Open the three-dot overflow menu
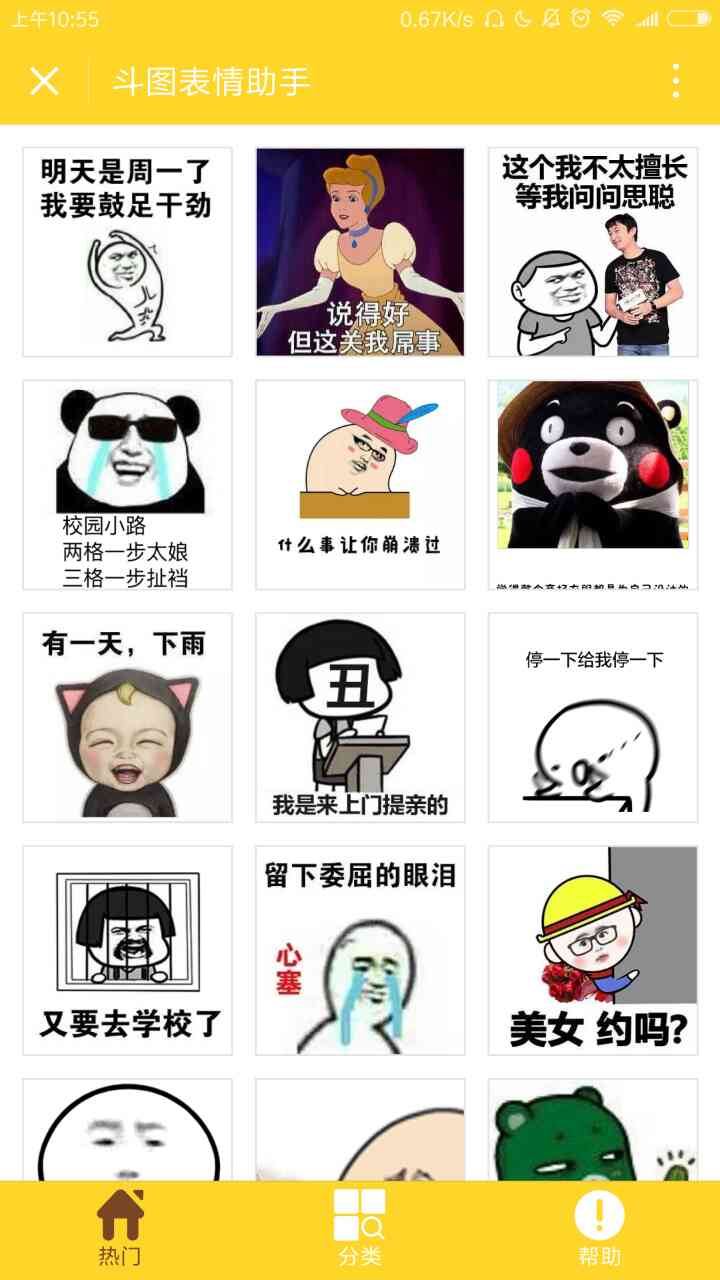This screenshot has height=1280, width=720. 676,81
